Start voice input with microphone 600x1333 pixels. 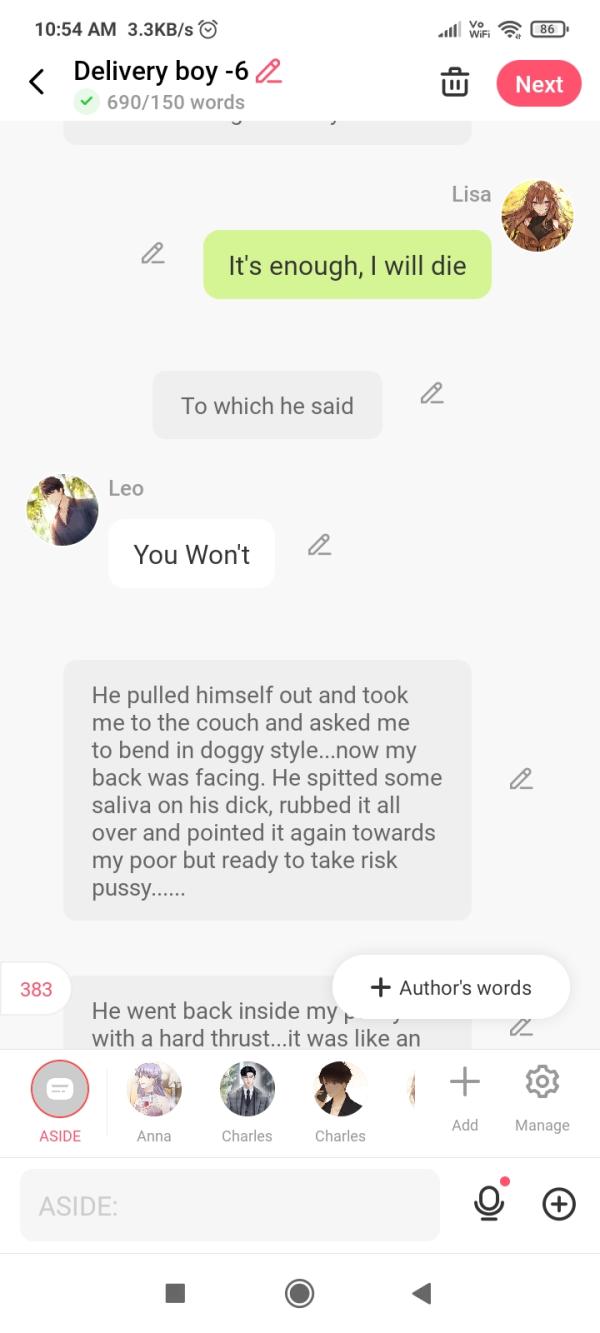point(489,1204)
